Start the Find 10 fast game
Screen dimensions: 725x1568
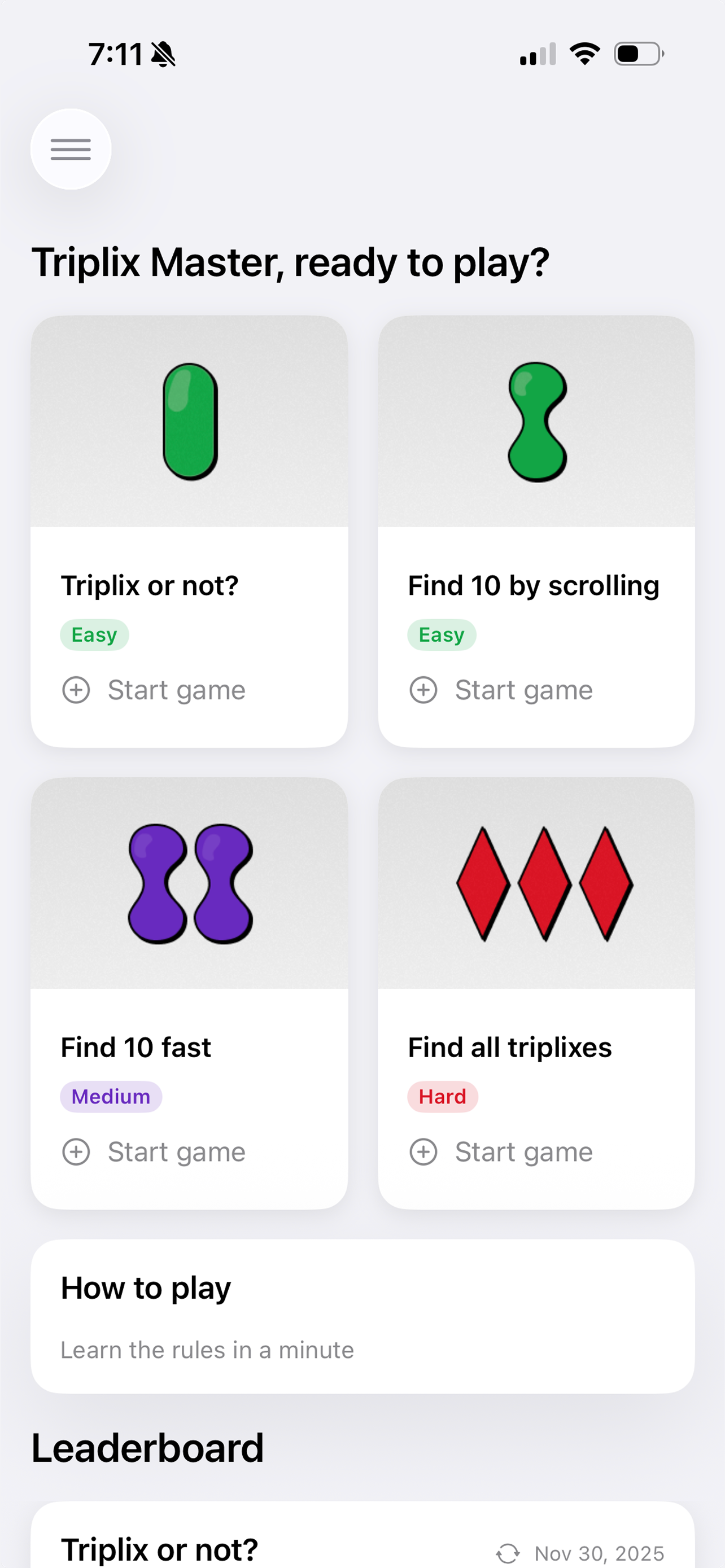[x=176, y=1152]
